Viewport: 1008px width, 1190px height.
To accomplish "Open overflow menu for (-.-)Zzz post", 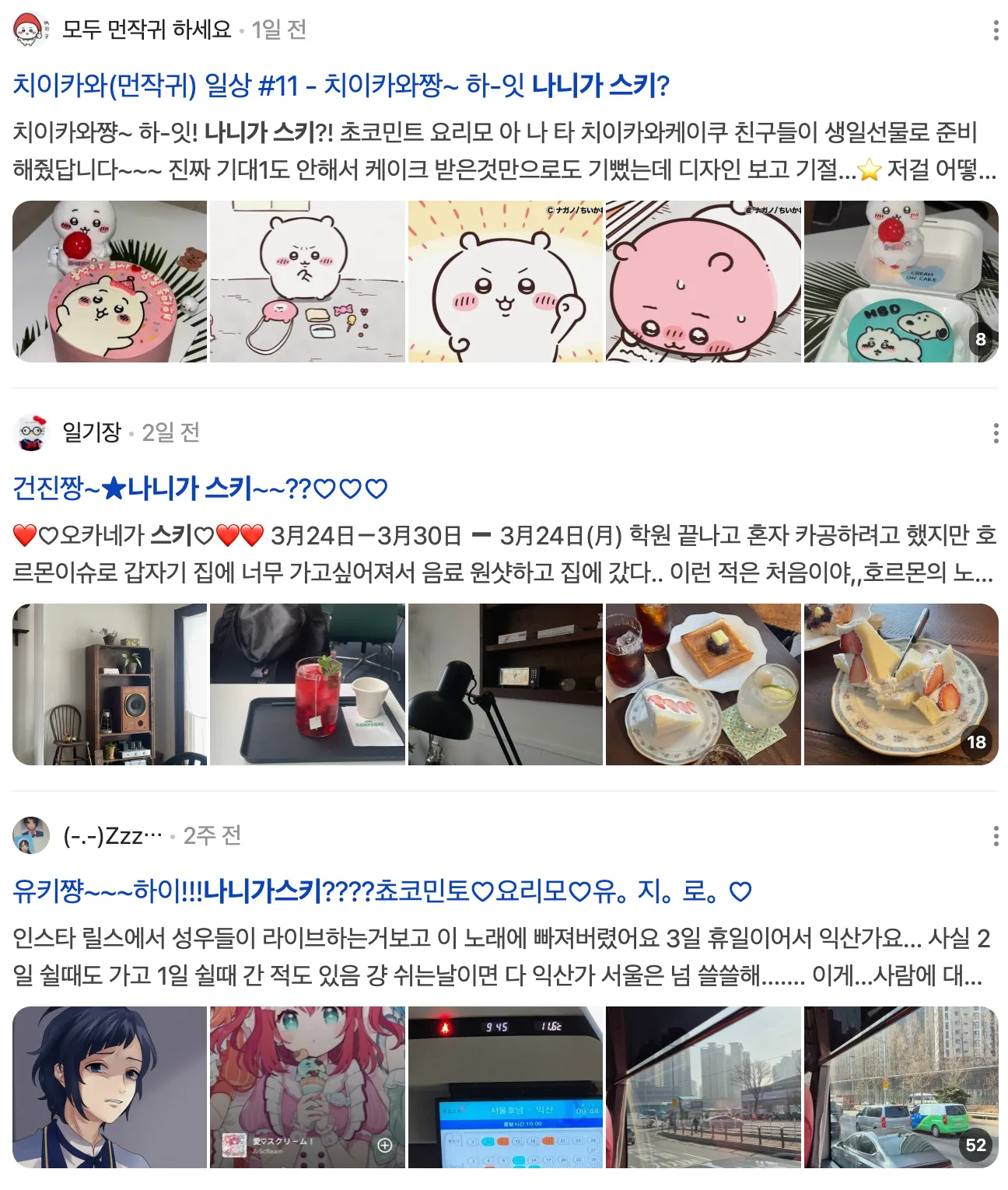I will 996,836.
